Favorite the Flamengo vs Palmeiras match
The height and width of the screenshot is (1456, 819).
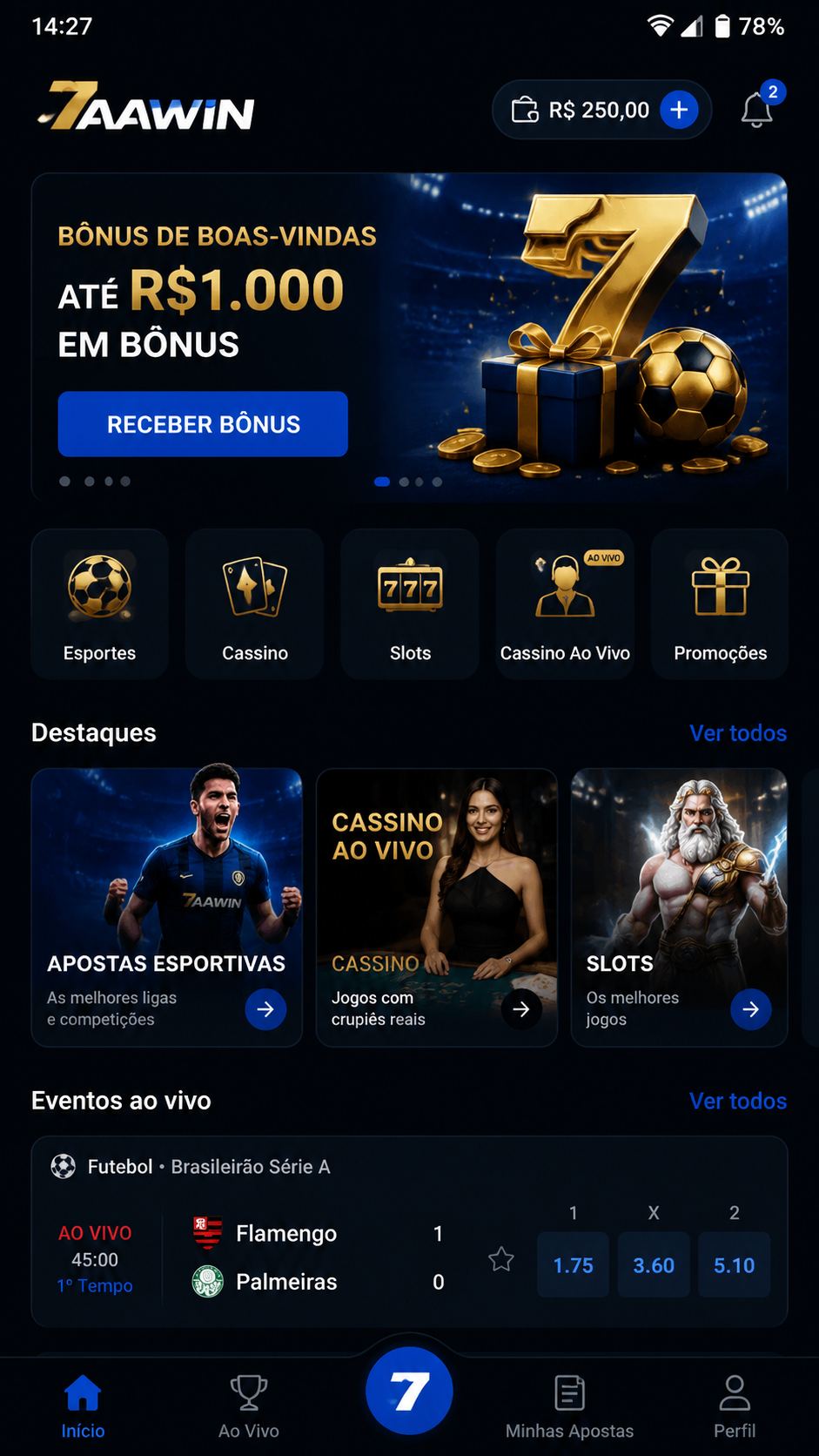[x=501, y=1259]
